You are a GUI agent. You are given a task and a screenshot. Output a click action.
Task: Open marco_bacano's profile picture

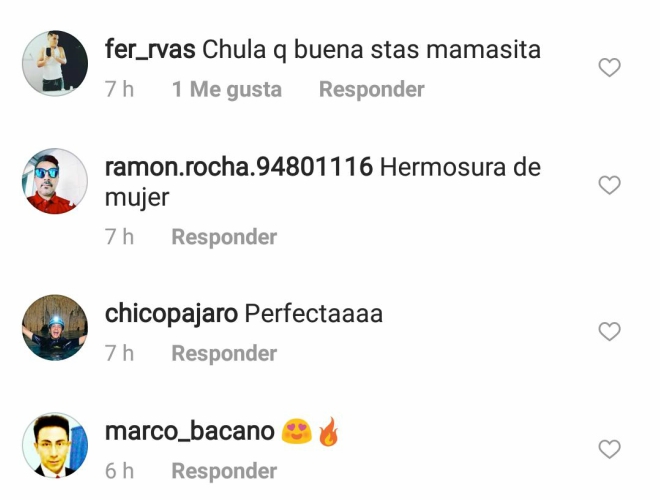[x=55, y=444]
